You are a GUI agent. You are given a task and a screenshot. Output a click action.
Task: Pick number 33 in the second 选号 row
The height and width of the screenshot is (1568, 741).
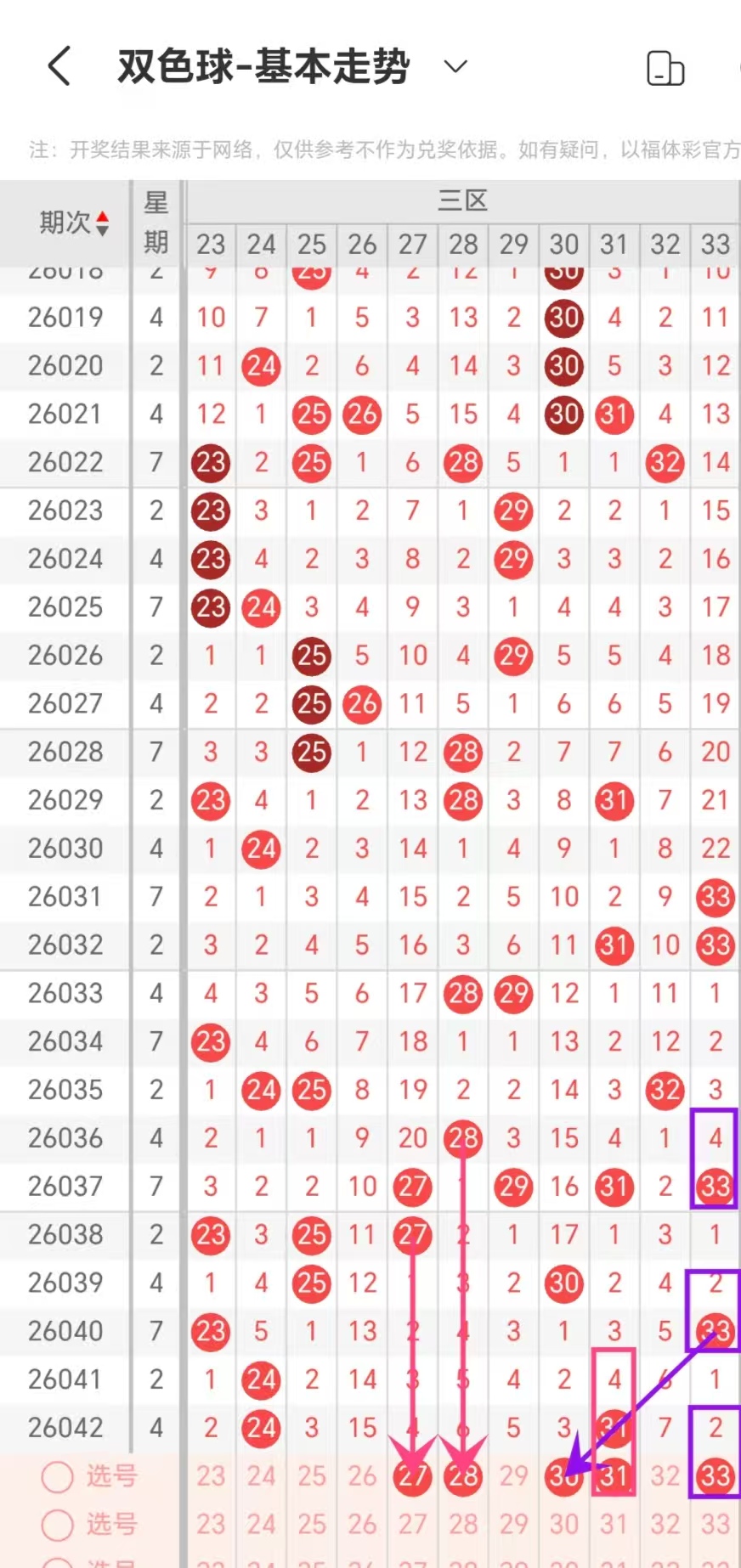[715, 1524]
